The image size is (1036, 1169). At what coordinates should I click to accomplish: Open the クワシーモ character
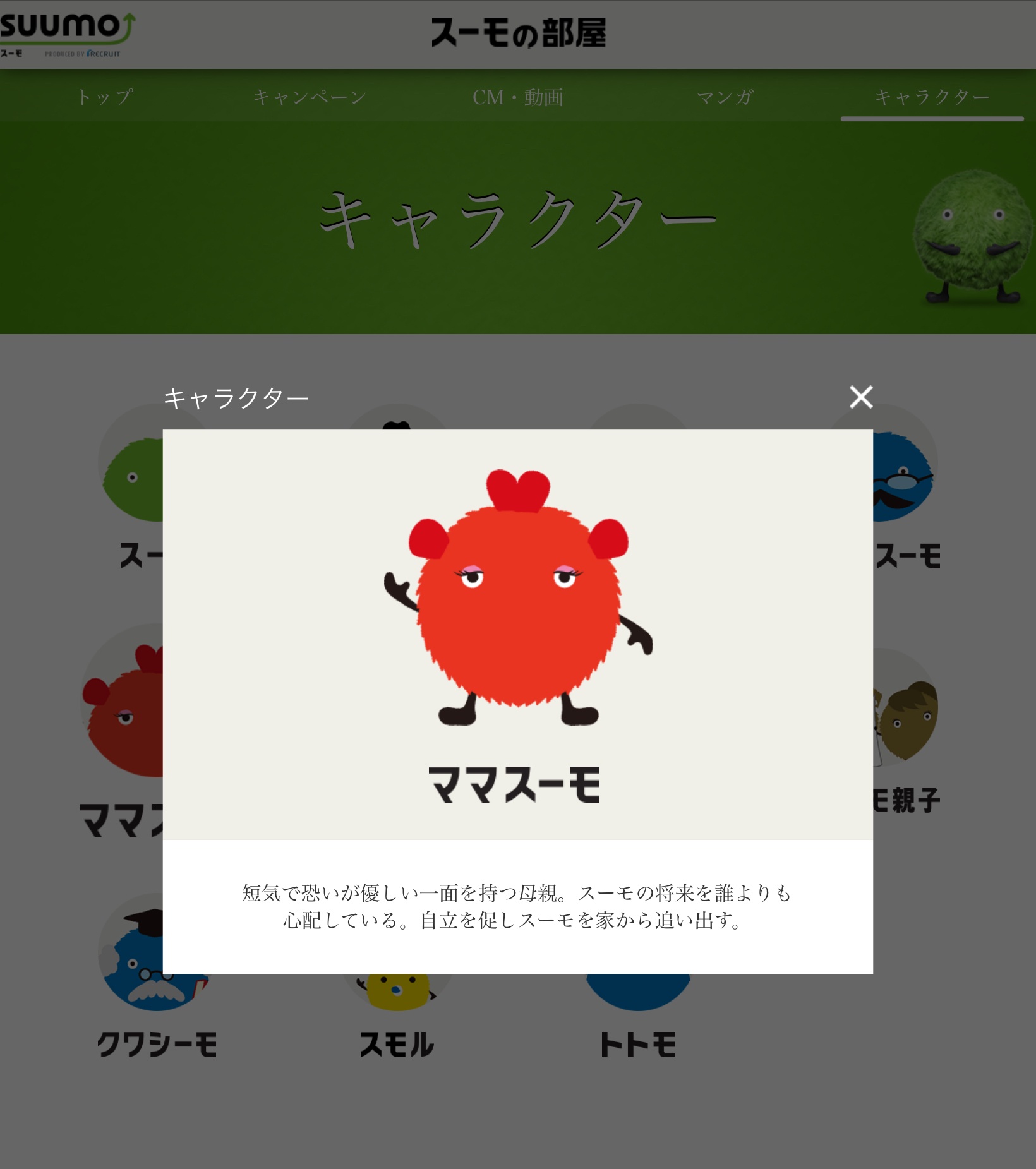click(156, 1044)
